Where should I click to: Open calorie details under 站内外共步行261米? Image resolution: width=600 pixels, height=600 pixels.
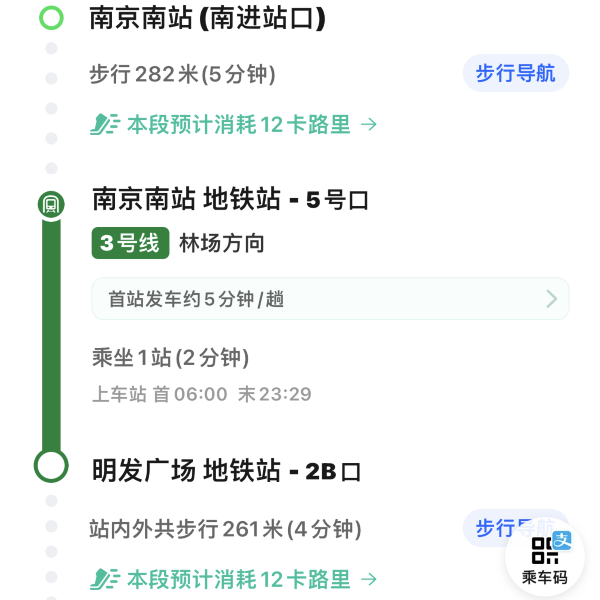click(x=234, y=579)
